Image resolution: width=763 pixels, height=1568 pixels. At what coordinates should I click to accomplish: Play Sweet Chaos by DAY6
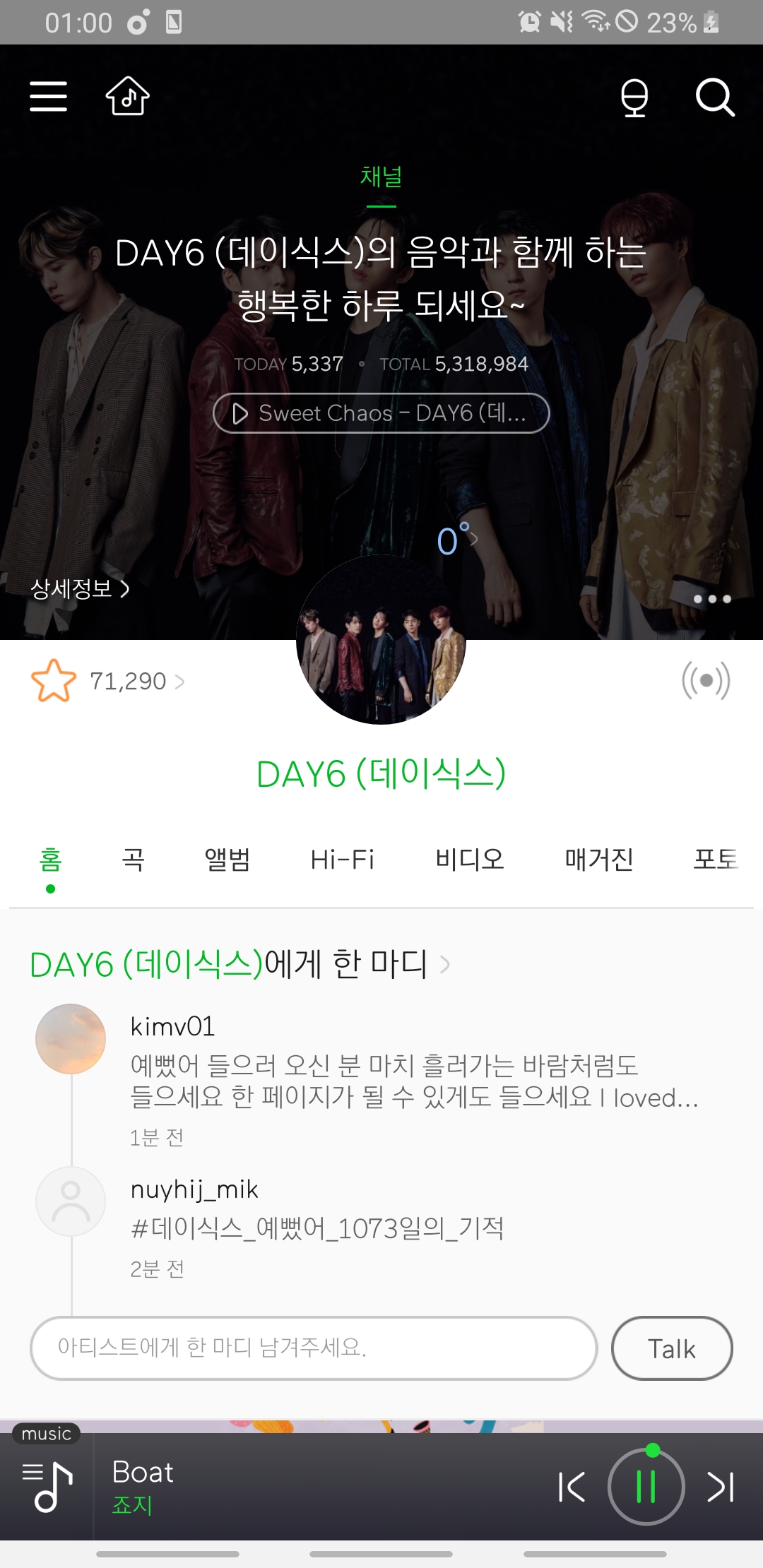[x=381, y=412]
